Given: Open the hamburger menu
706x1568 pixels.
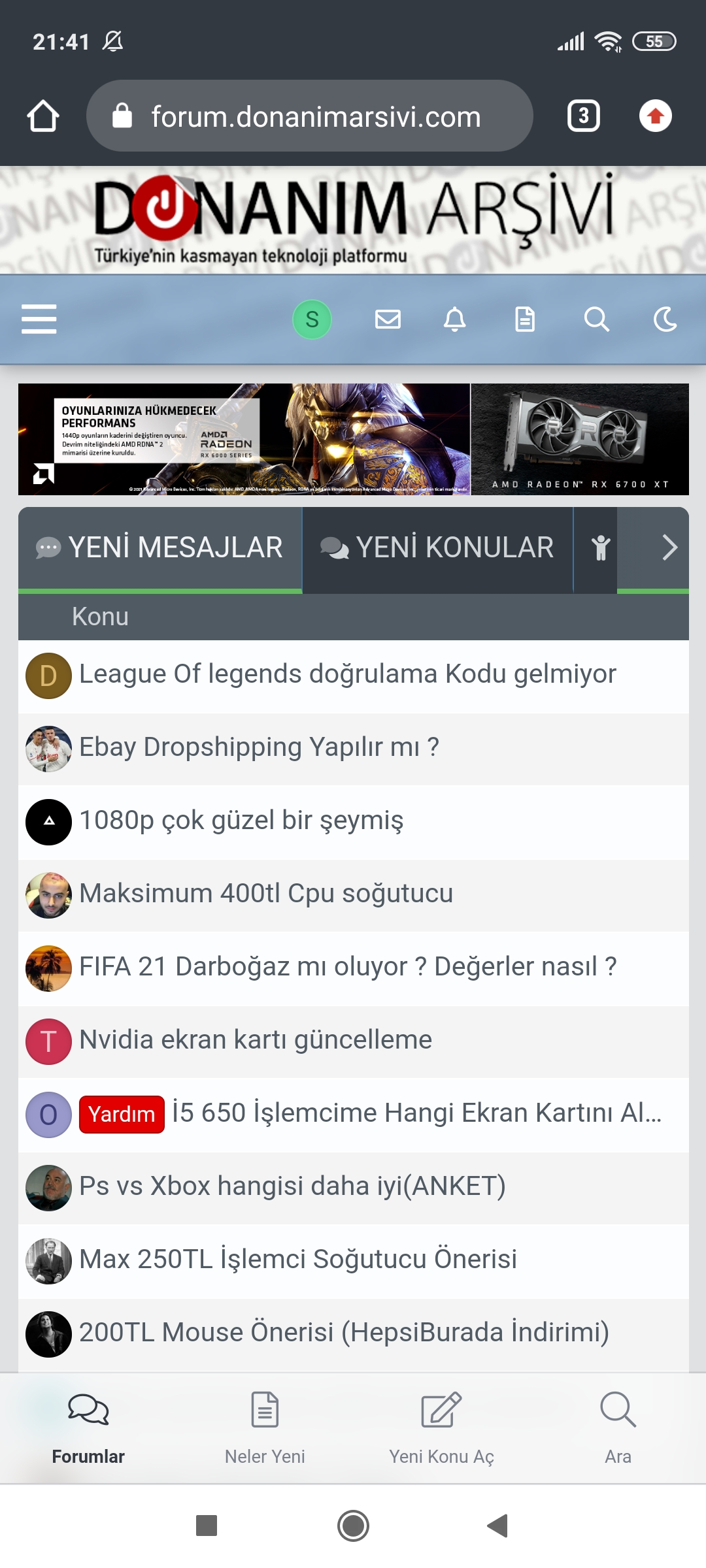Looking at the screenshot, I should tap(39, 319).
